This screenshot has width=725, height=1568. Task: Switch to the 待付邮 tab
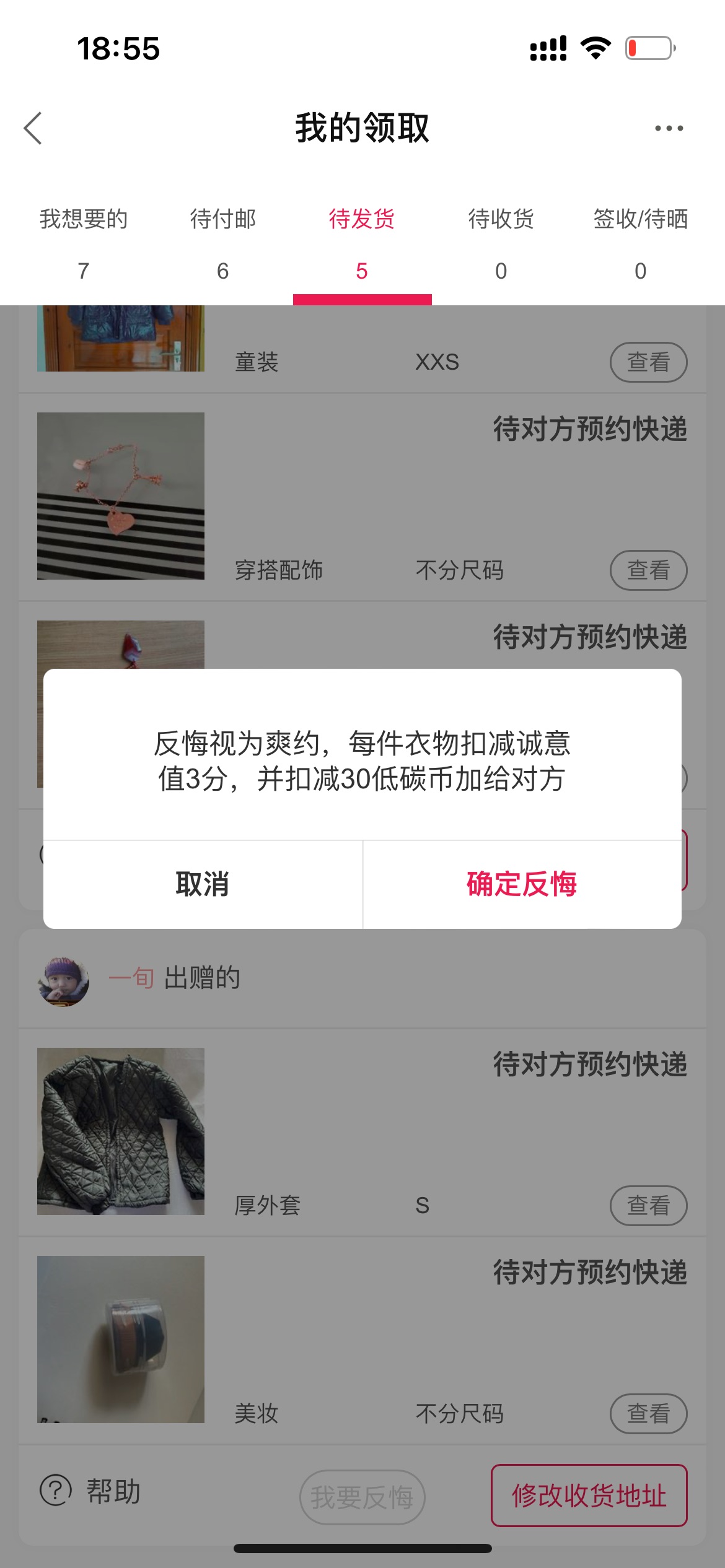coord(223,245)
